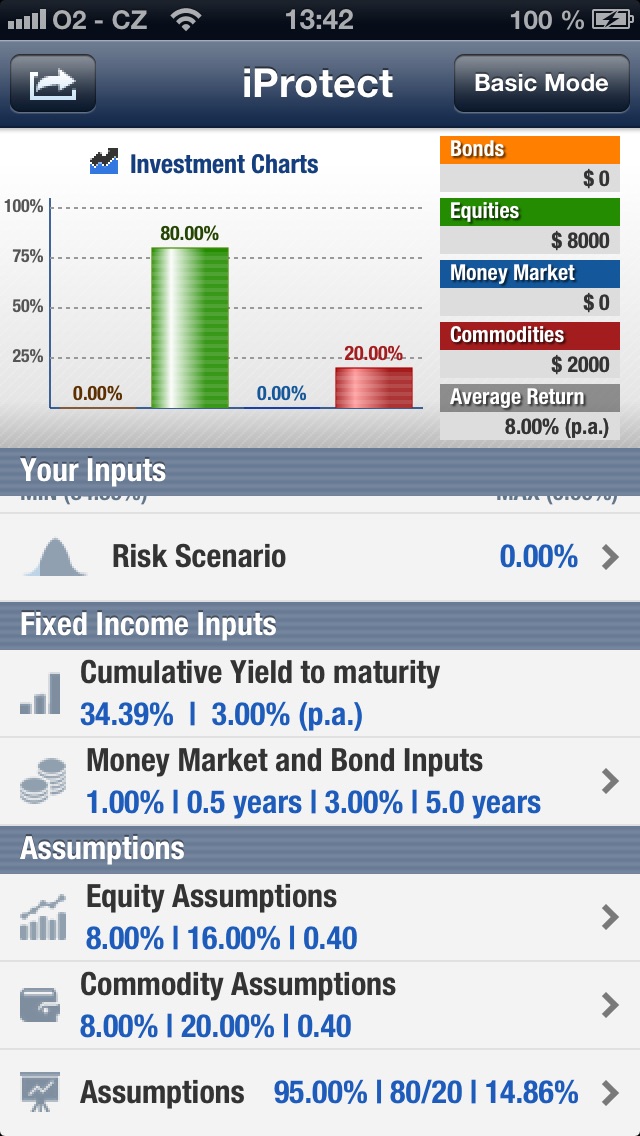Open Money Market and Bond Inputs

[x=320, y=781]
